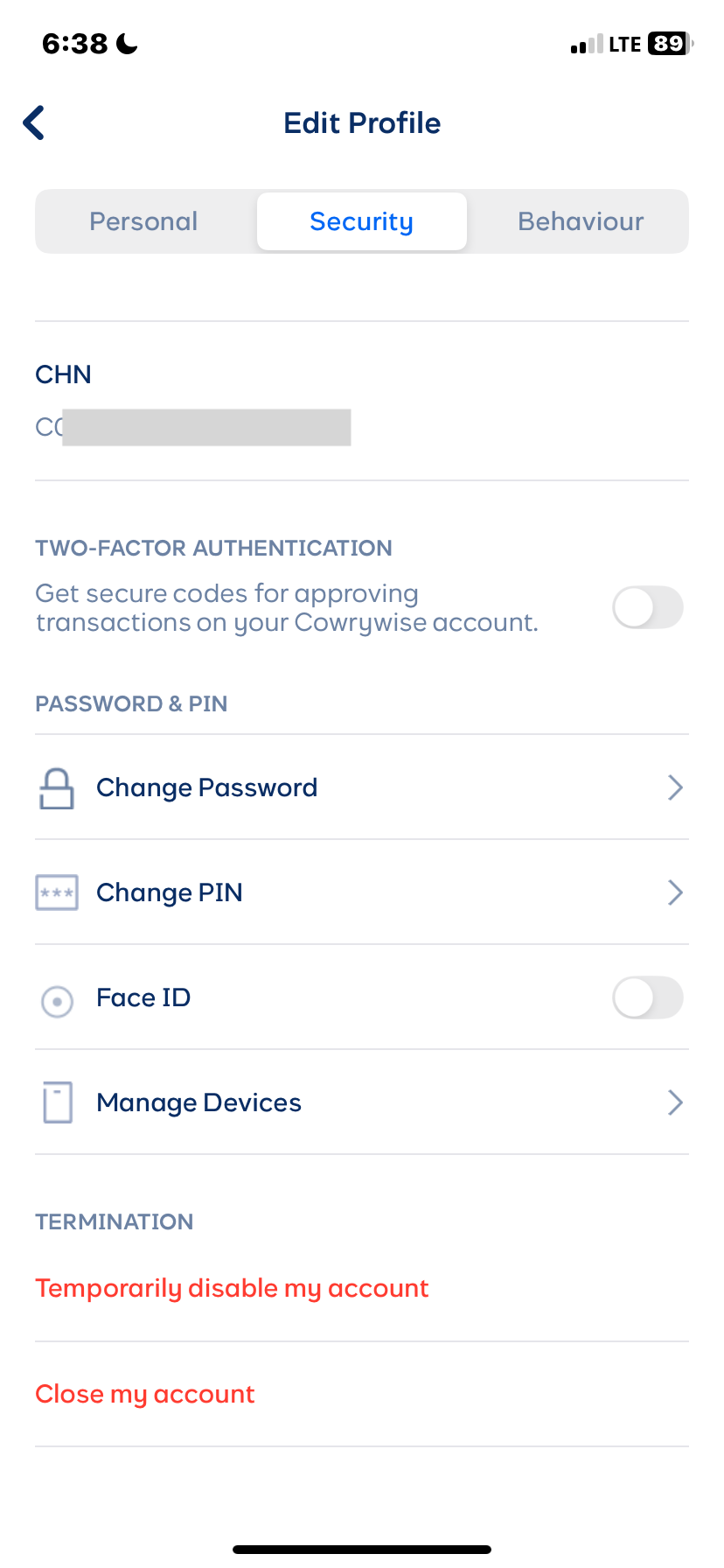
Task: Tap the redacted CHN number field
Action: 205,428
